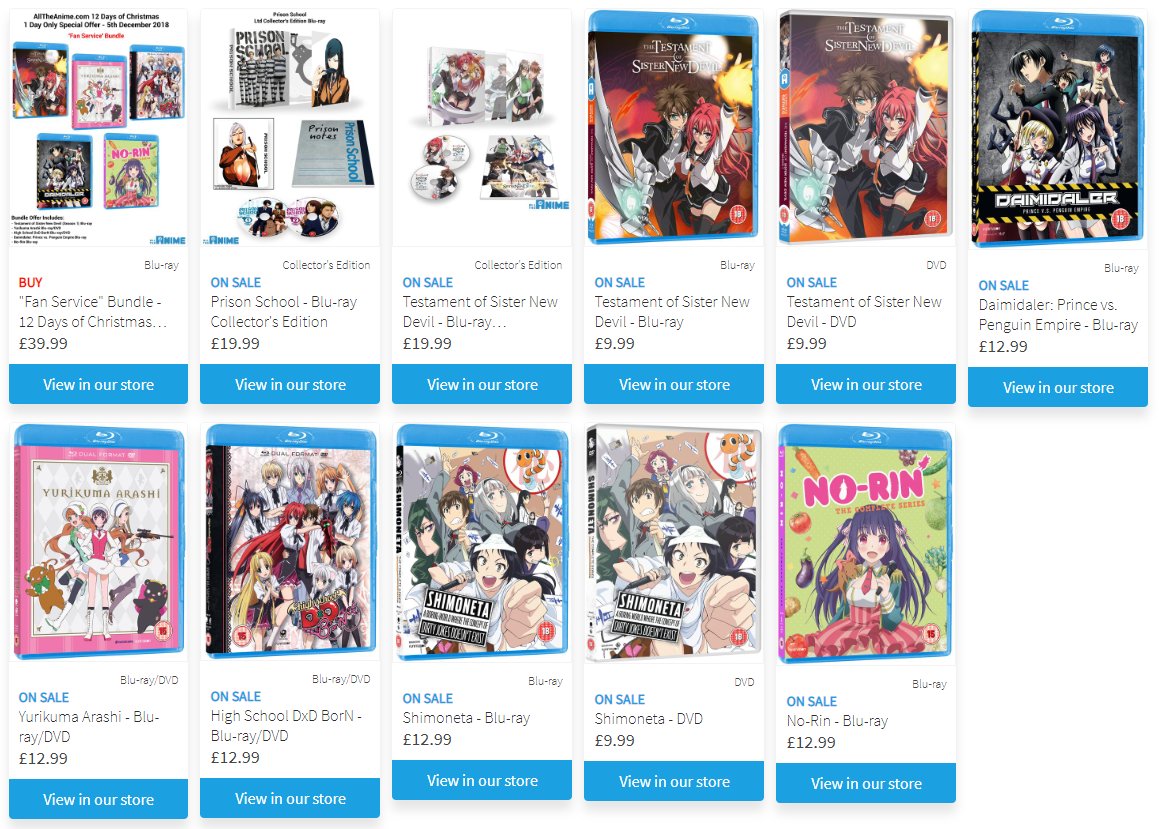This screenshot has height=829, width=1159.
Task: Open the No-Rin Blu-ray cover image
Action: [x=866, y=545]
